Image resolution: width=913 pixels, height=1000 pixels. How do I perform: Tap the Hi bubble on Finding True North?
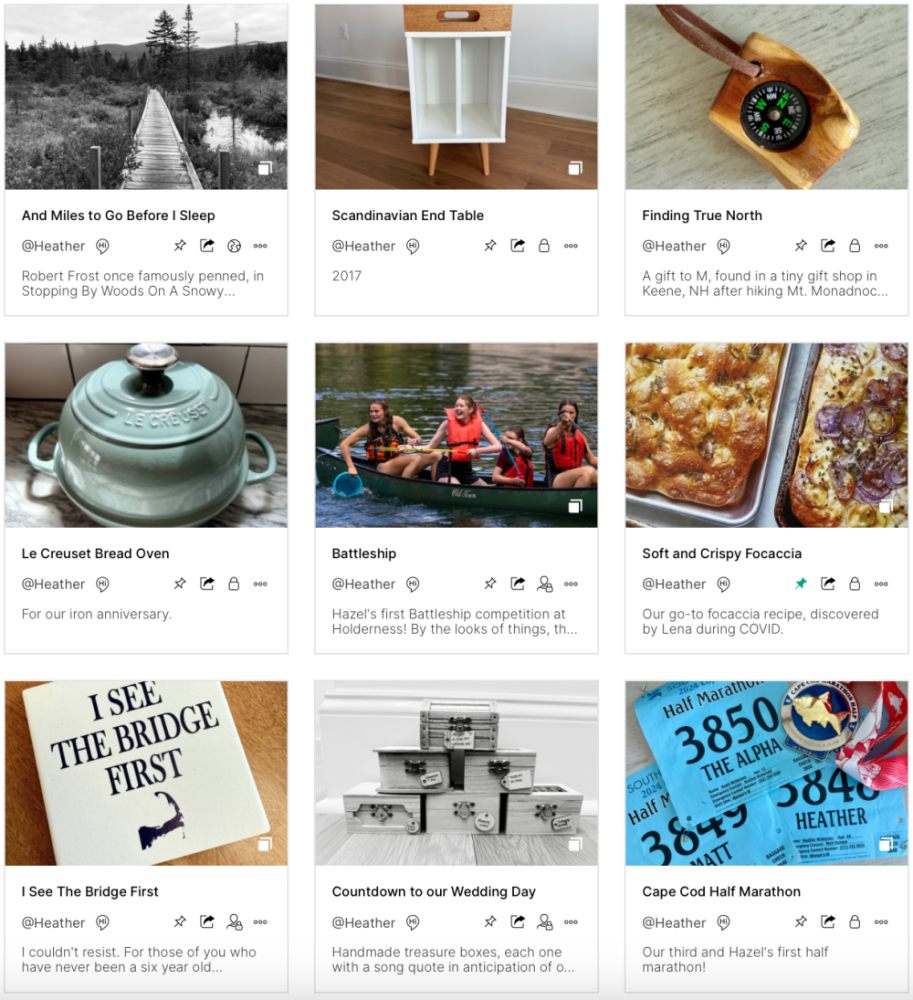point(723,246)
